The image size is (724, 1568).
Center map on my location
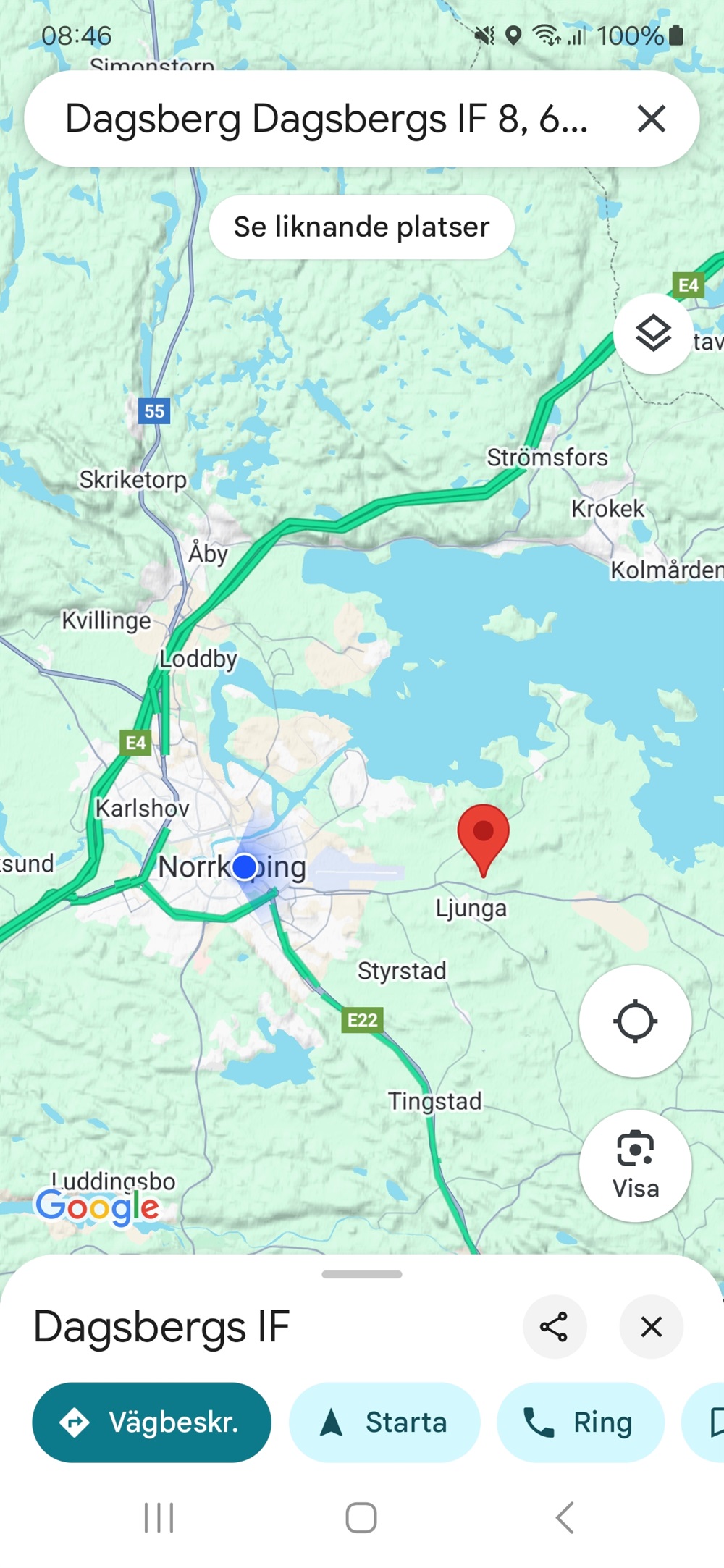635,1021
